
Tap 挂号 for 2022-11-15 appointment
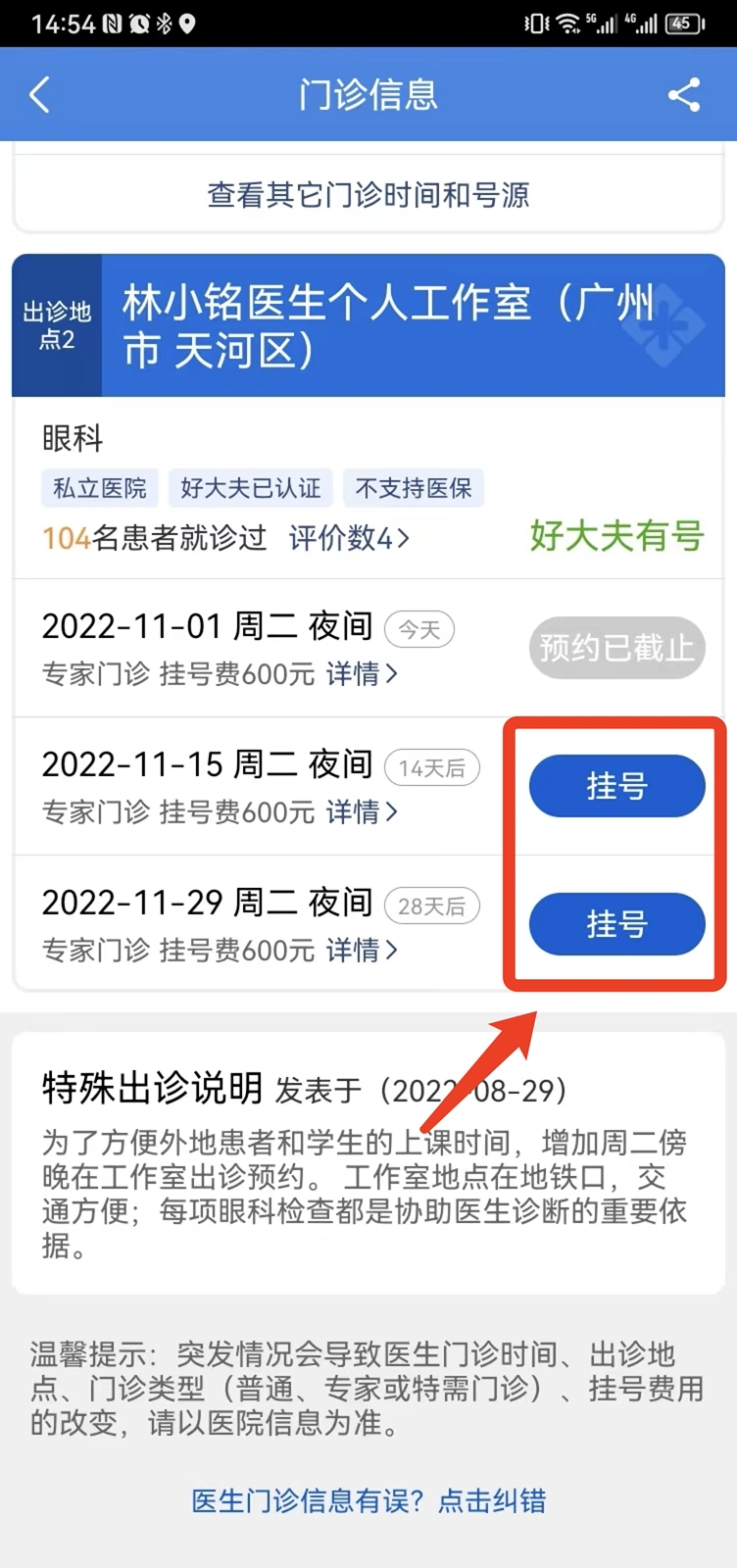coord(616,786)
